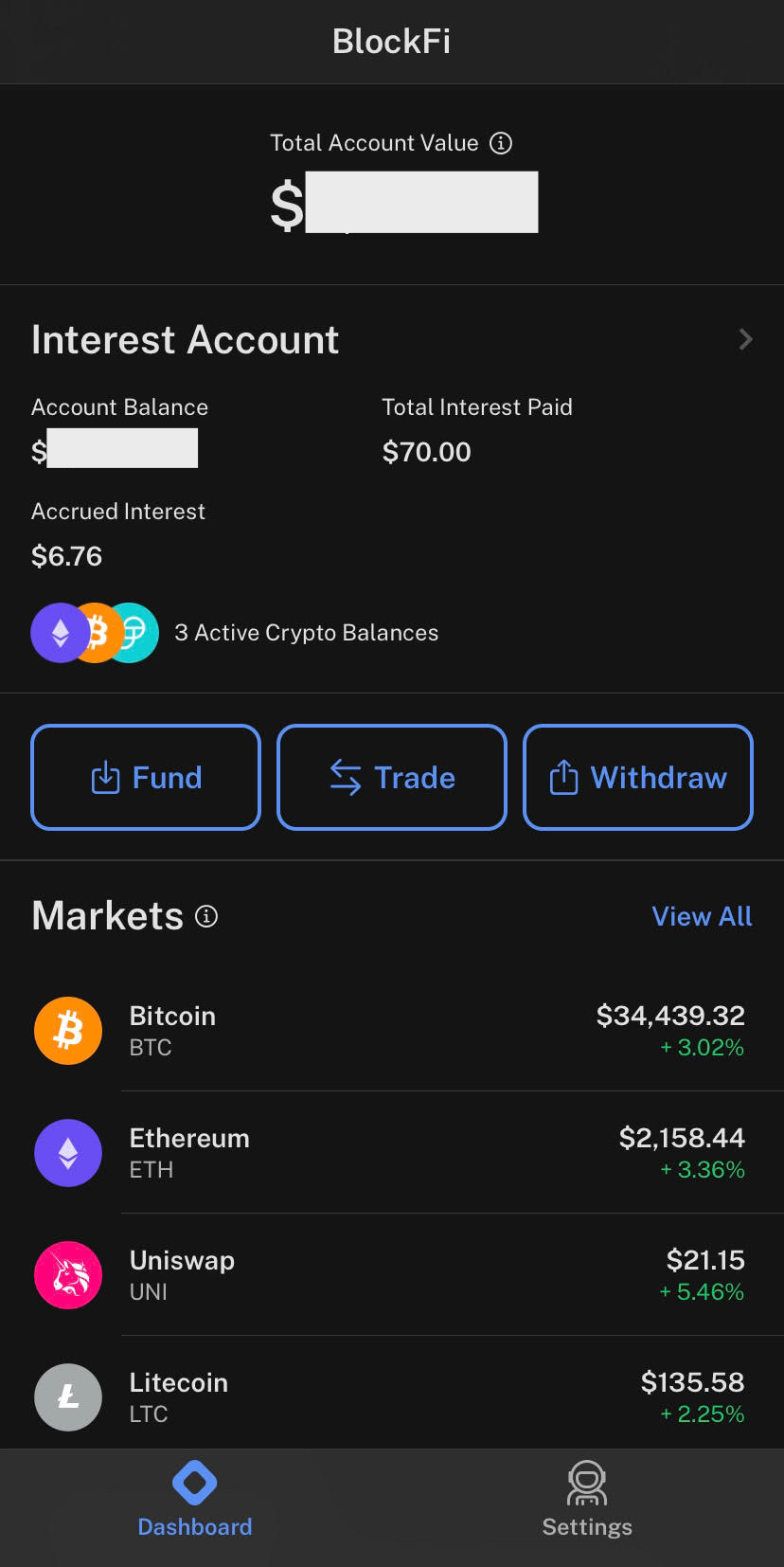Screen dimensions: 784x1567
Task: View All markets
Action: click(x=702, y=916)
